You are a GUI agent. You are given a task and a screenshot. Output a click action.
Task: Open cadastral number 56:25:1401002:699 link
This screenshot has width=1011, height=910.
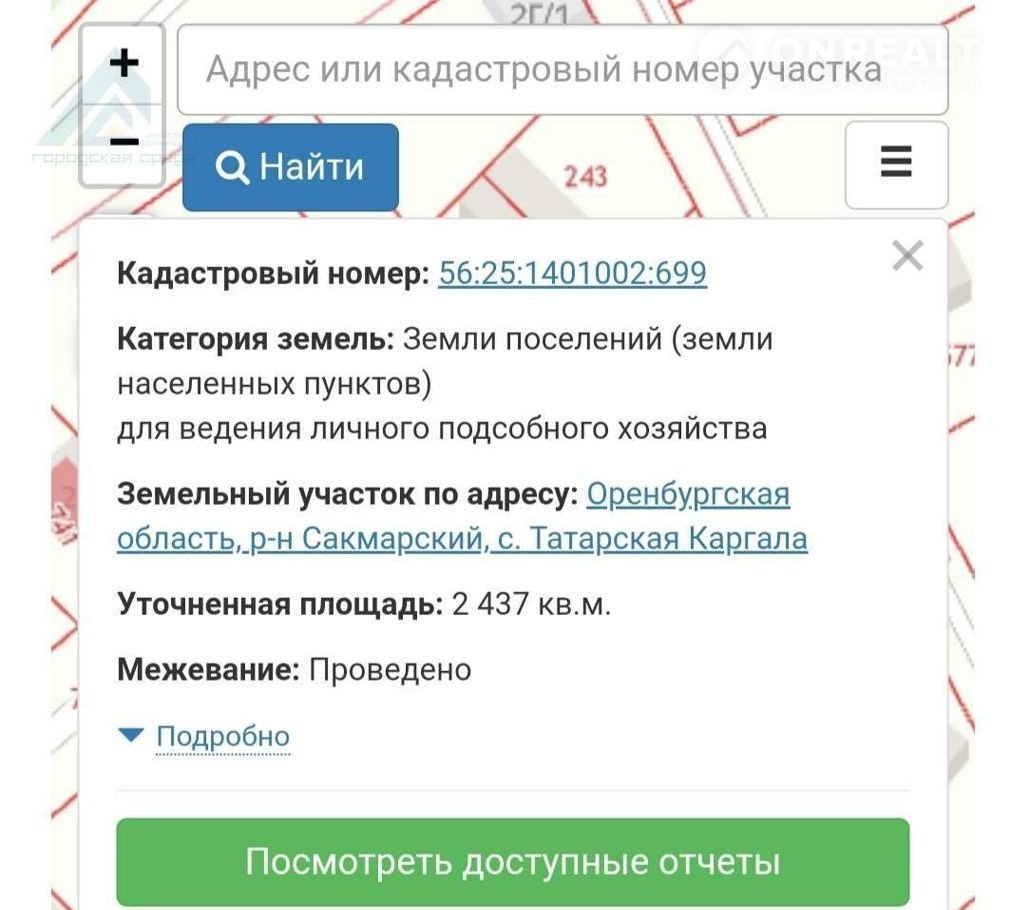coord(572,273)
